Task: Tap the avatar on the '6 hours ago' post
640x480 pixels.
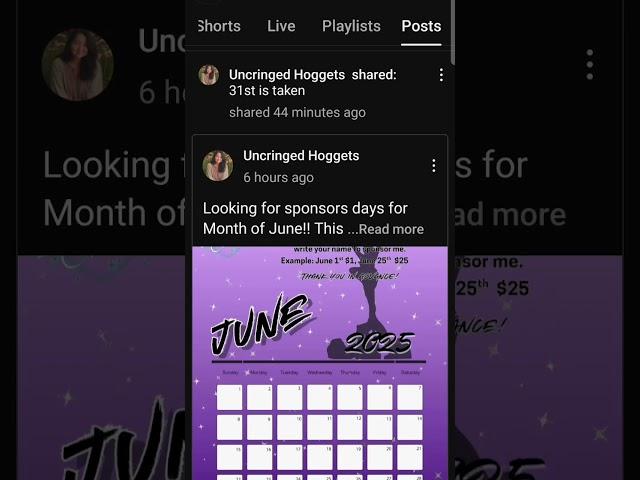Action: (218, 165)
